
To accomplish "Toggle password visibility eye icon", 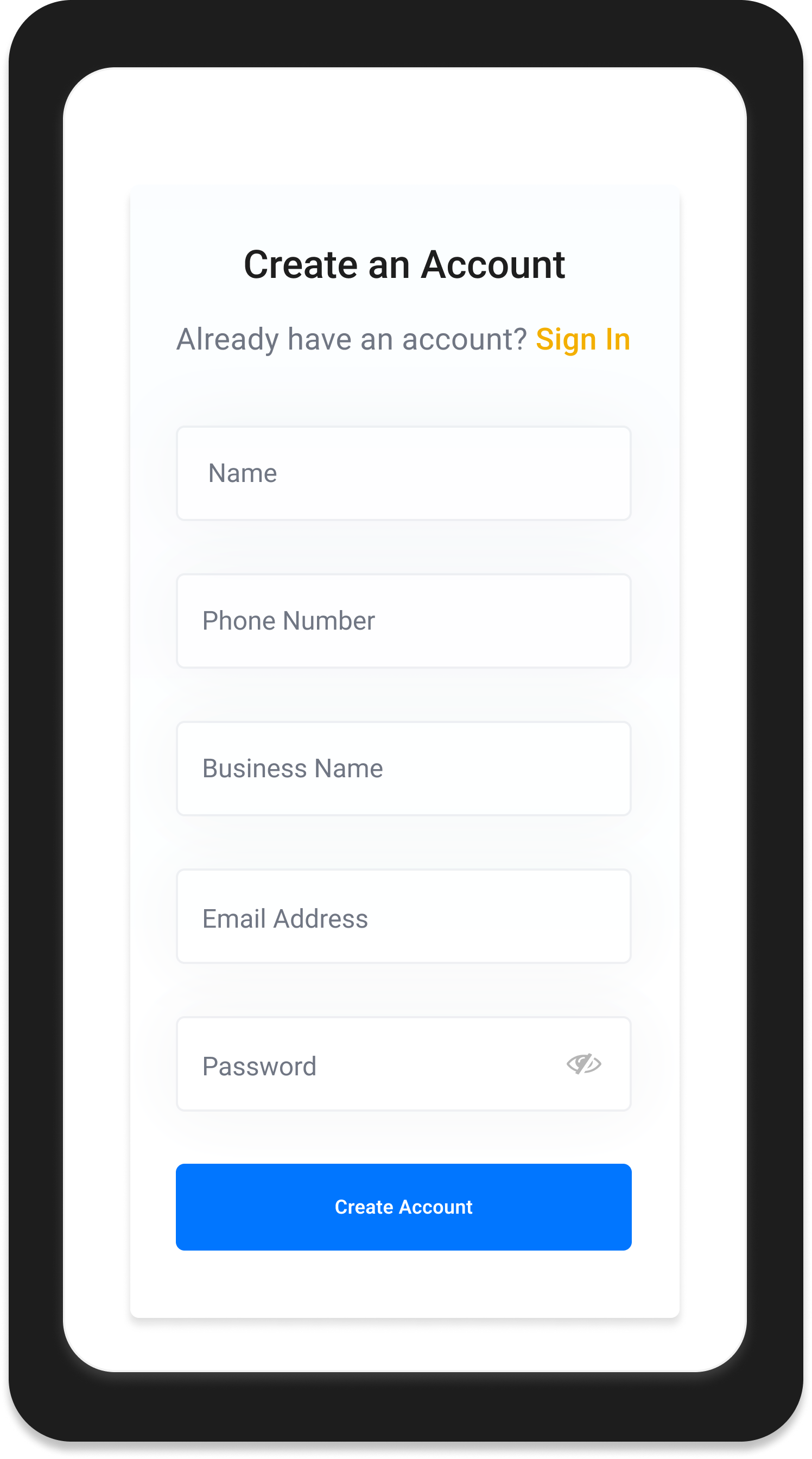I will [584, 1064].
